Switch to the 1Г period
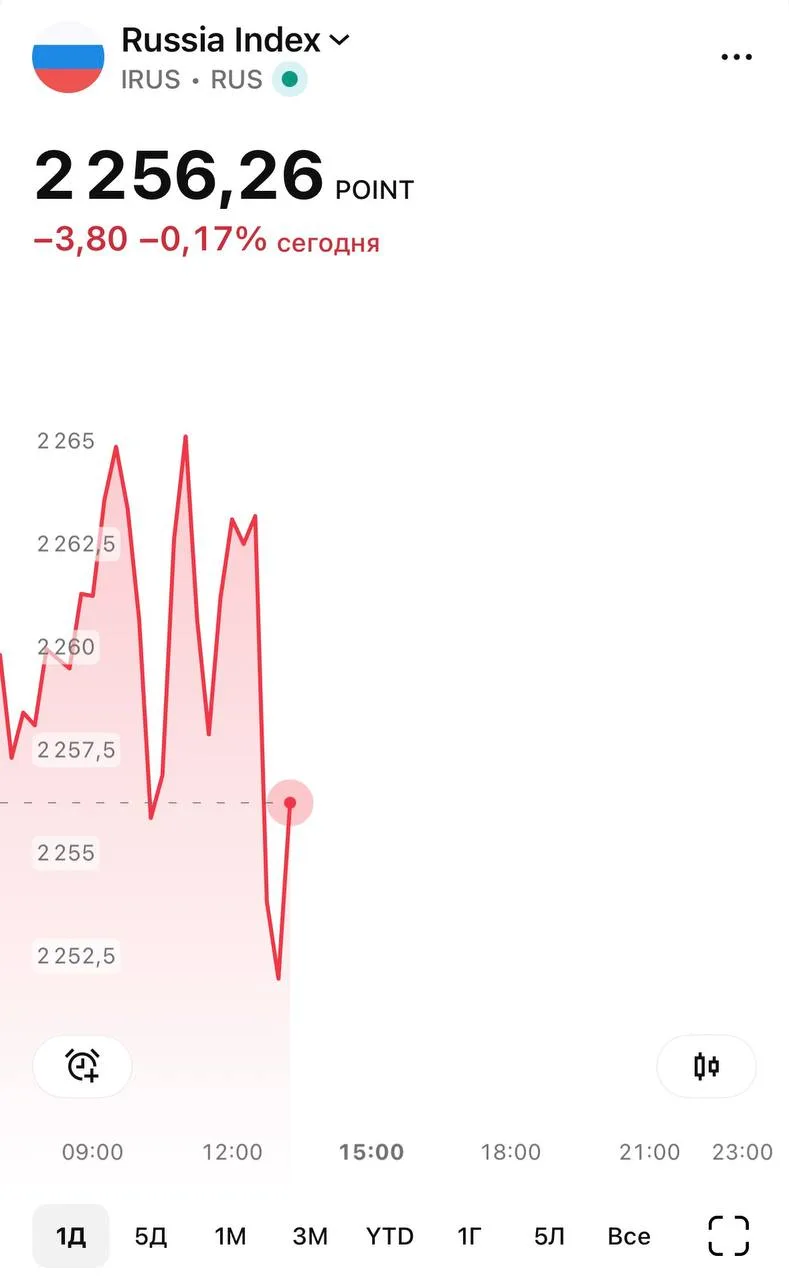The image size is (789, 1280). coord(469,1236)
